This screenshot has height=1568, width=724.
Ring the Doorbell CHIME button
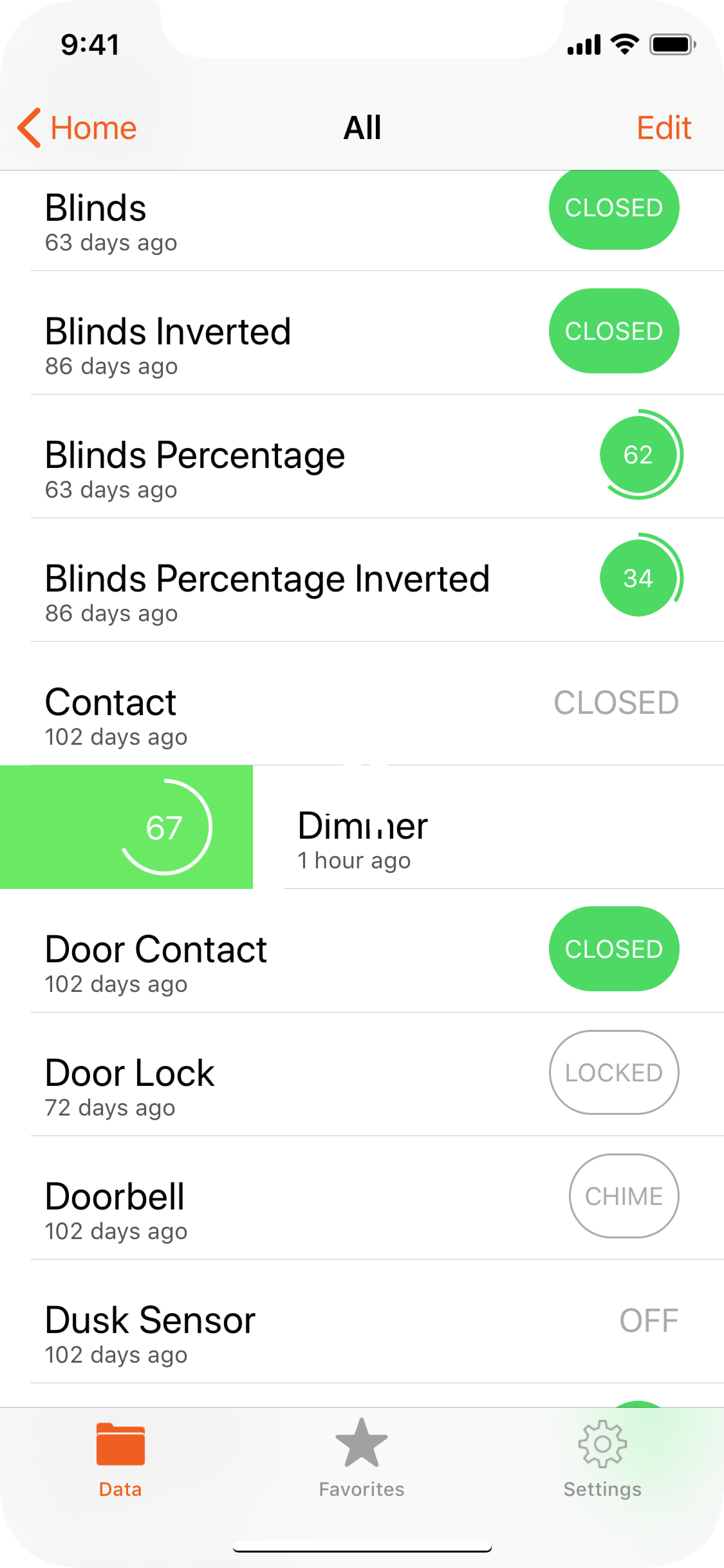[624, 1196]
